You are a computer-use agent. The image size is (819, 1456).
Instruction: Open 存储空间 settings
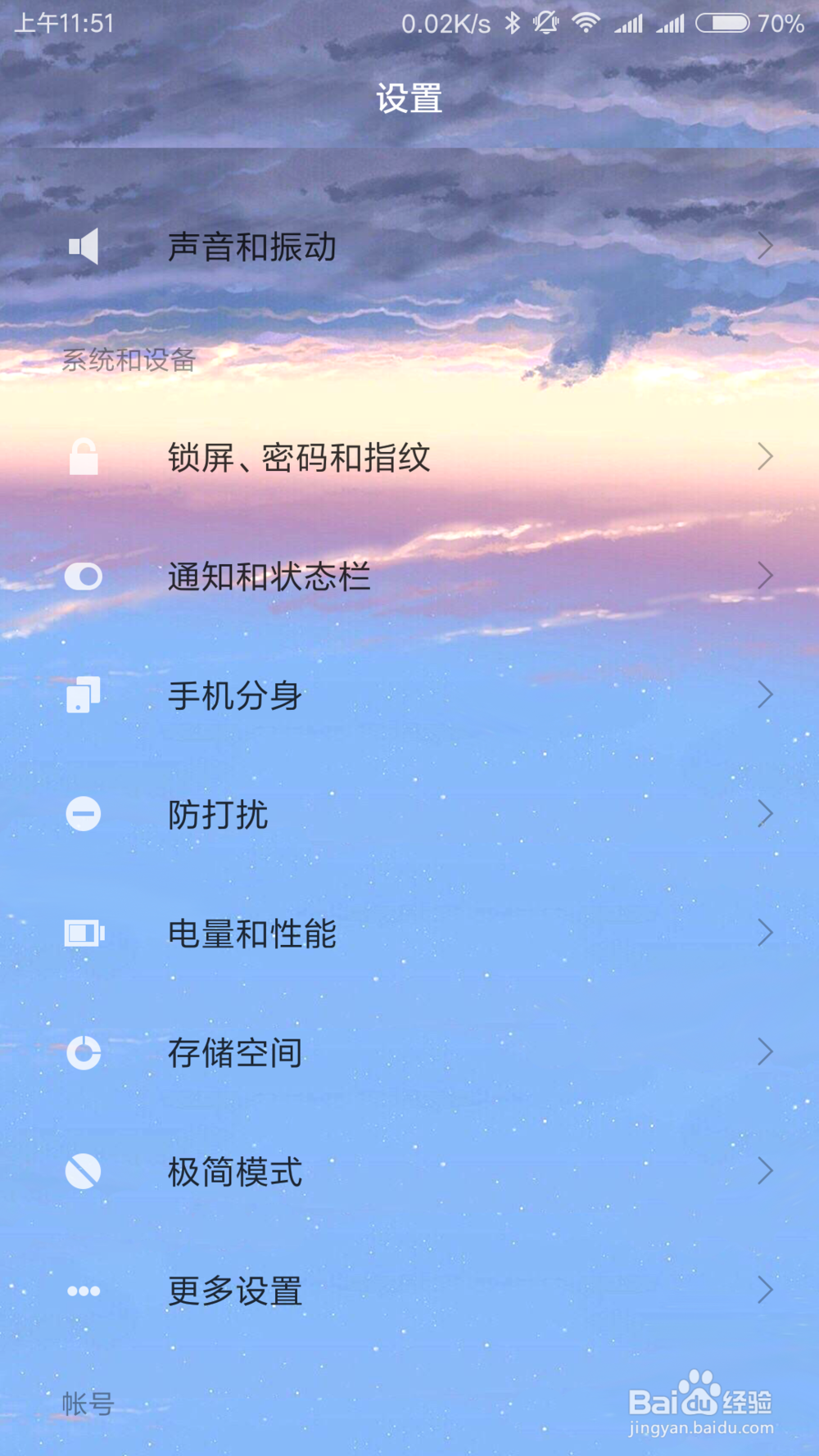pos(409,1051)
